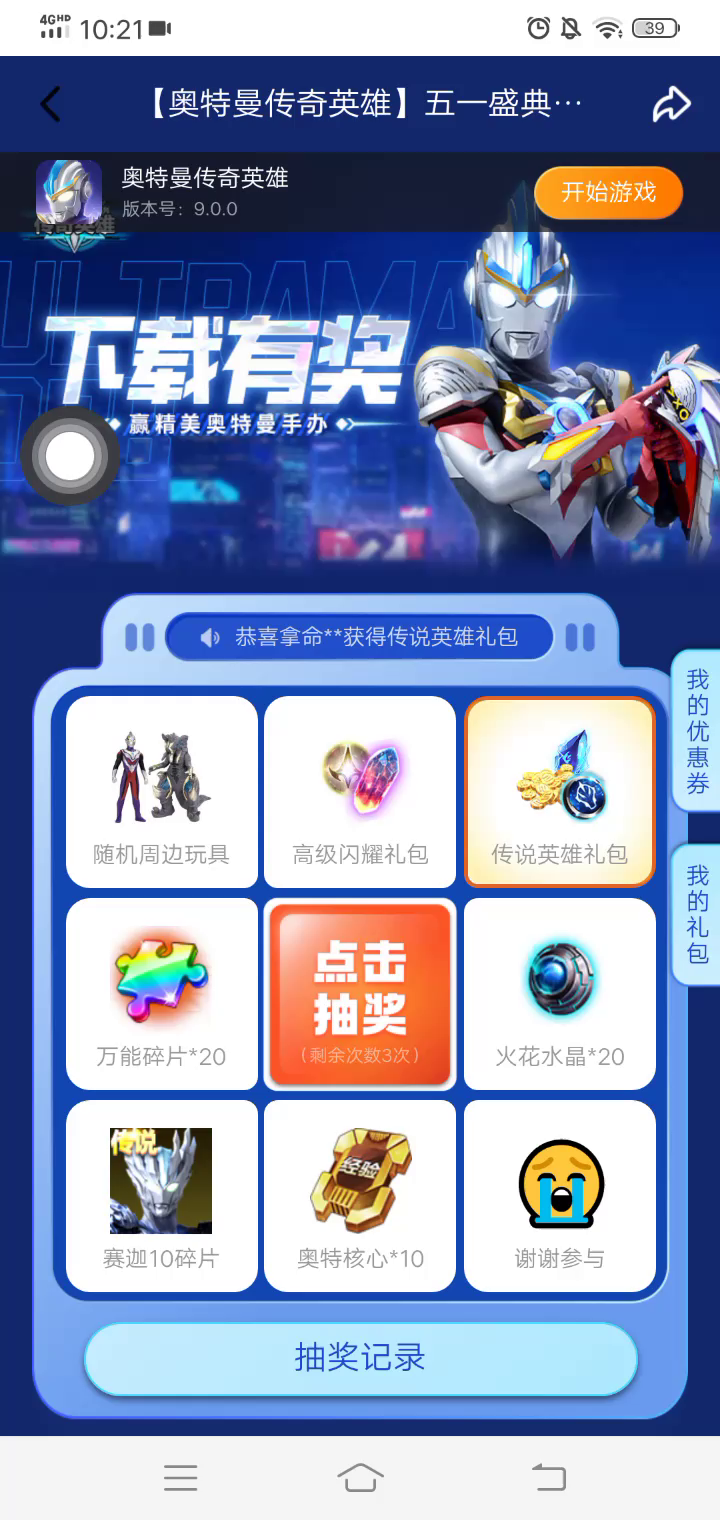Image resolution: width=720 pixels, height=1520 pixels.
Task: Open the 我的优惠券 side tab
Action: click(x=697, y=733)
